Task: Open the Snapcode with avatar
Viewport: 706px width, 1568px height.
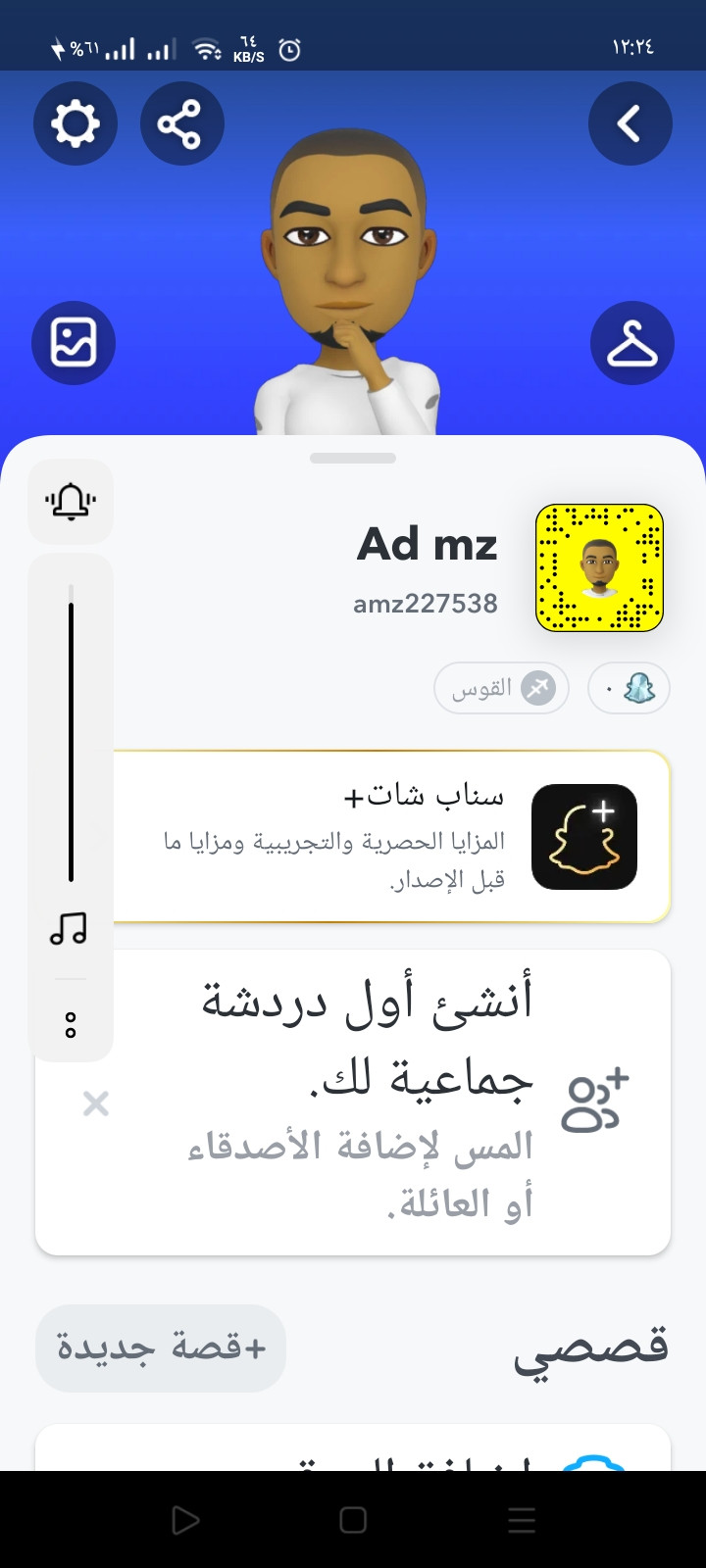Action: tap(599, 568)
